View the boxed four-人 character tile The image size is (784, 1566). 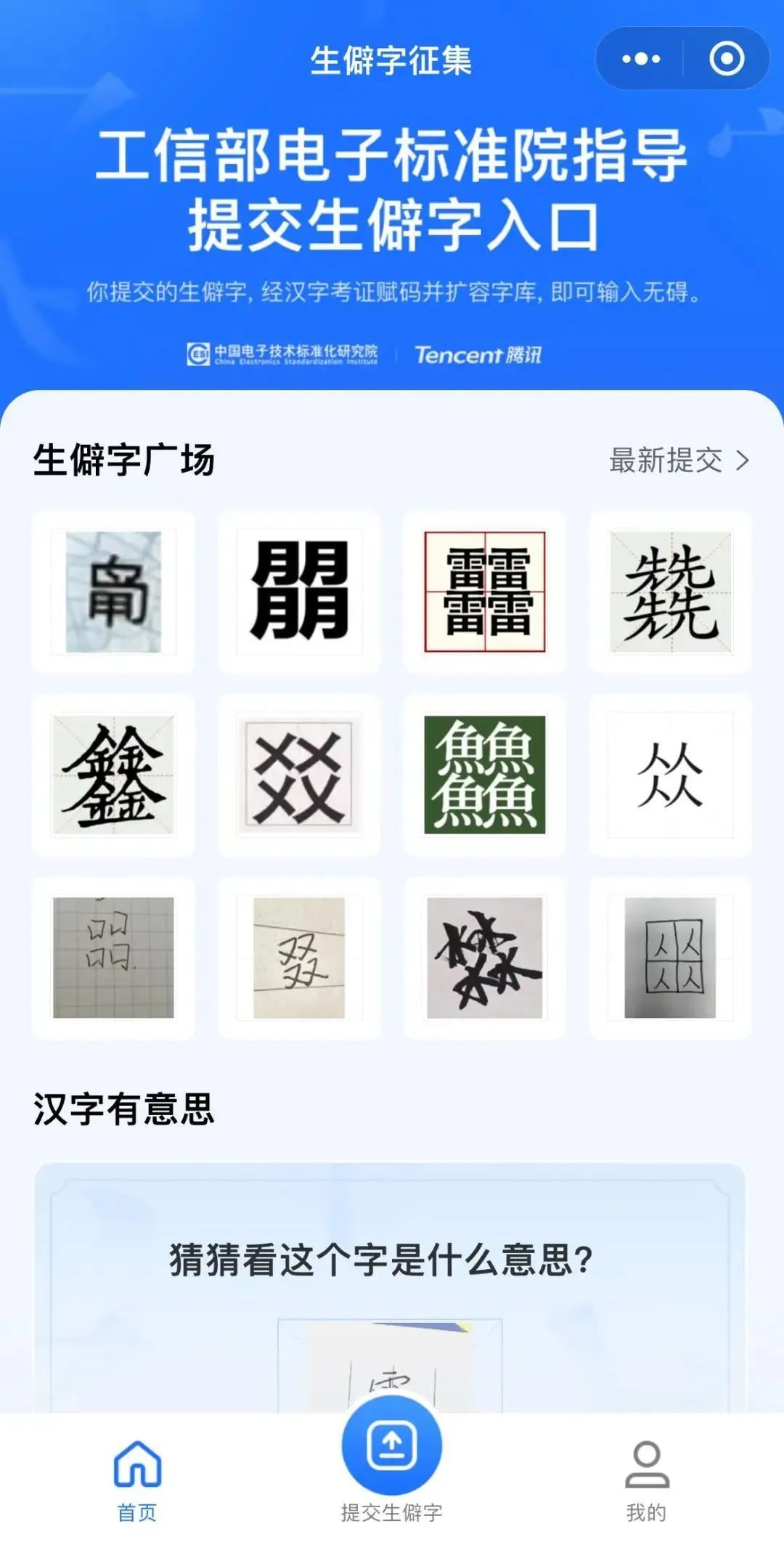(x=670, y=958)
